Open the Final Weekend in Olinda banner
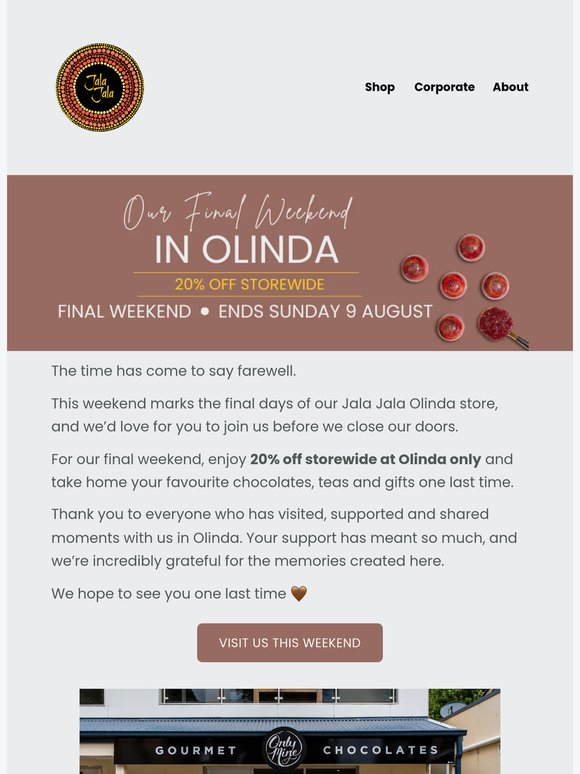The image size is (580, 774). (290, 263)
